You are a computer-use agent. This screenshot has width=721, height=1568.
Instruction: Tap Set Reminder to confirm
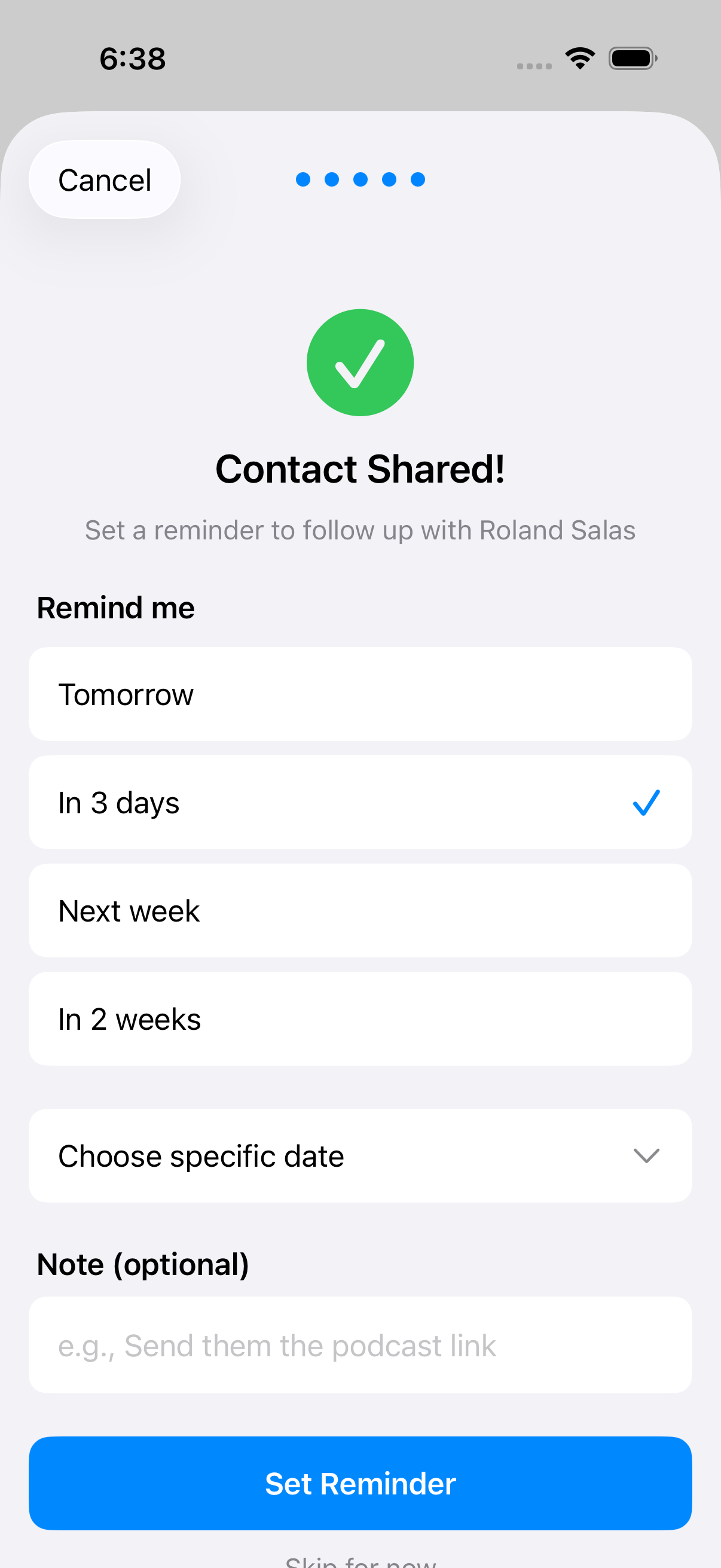click(x=360, y=1484)
